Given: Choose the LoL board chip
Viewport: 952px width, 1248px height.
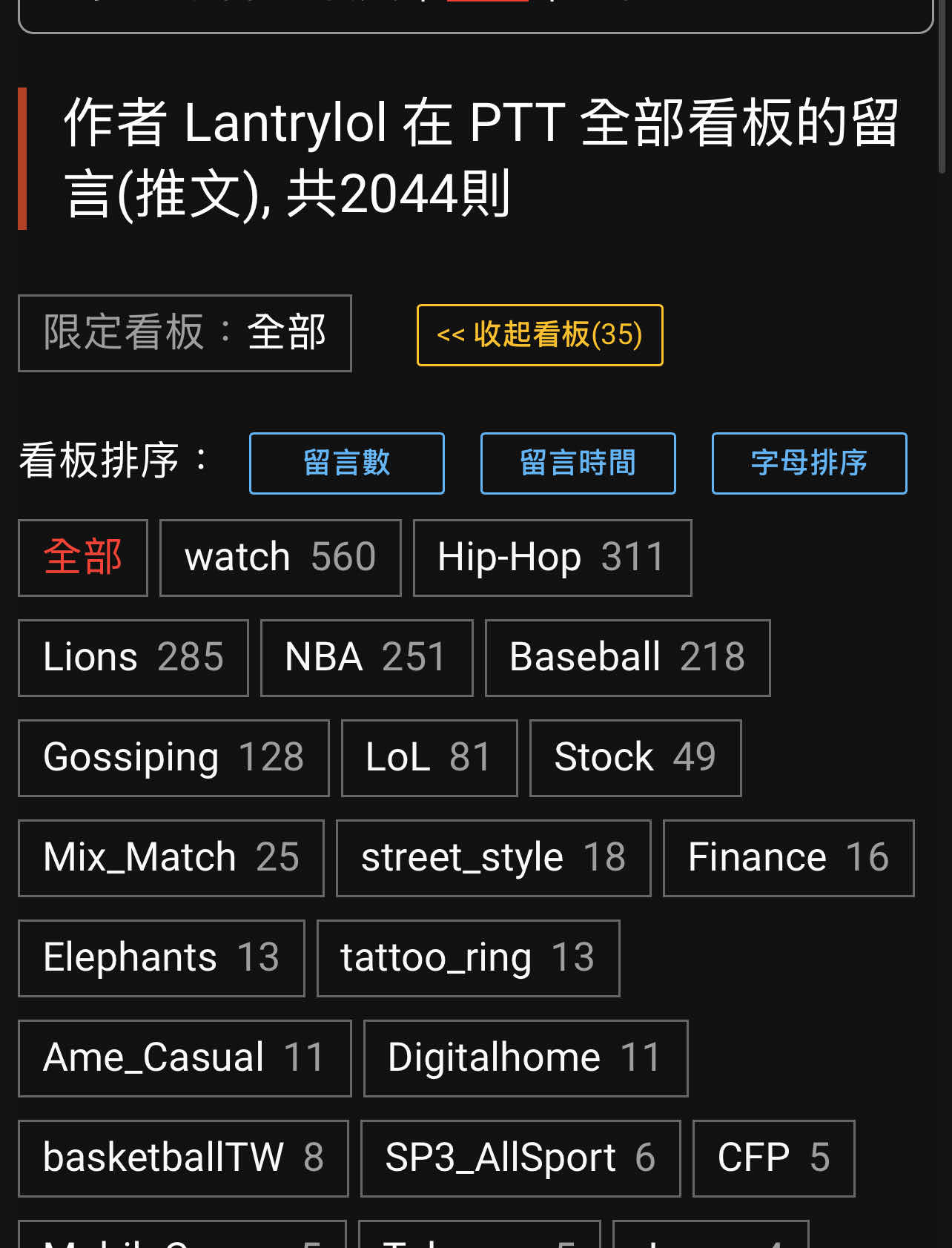Looking at the screenshot, I should (x=429, y=758).
